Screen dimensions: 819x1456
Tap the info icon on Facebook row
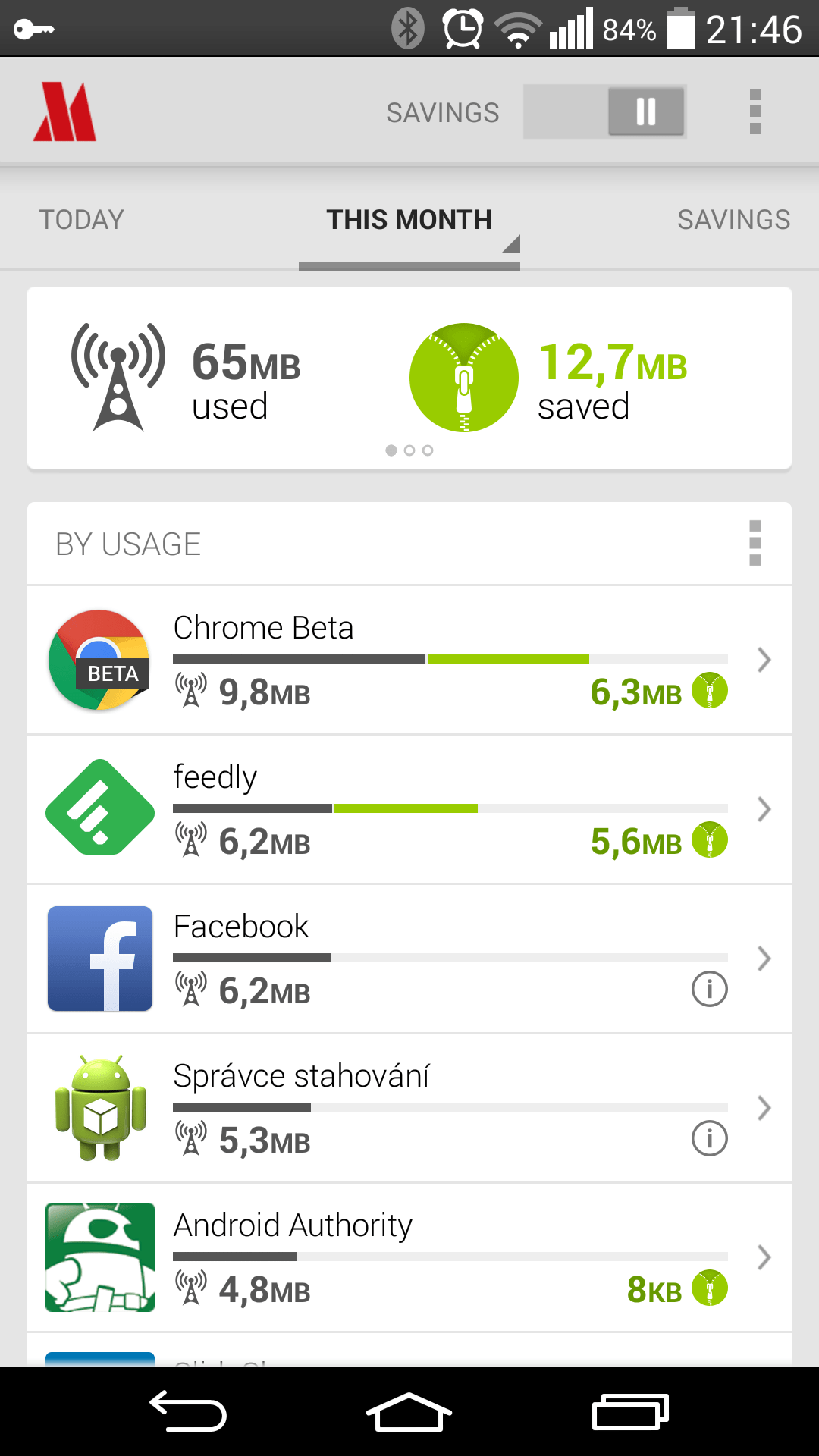[x=710, y=989]
